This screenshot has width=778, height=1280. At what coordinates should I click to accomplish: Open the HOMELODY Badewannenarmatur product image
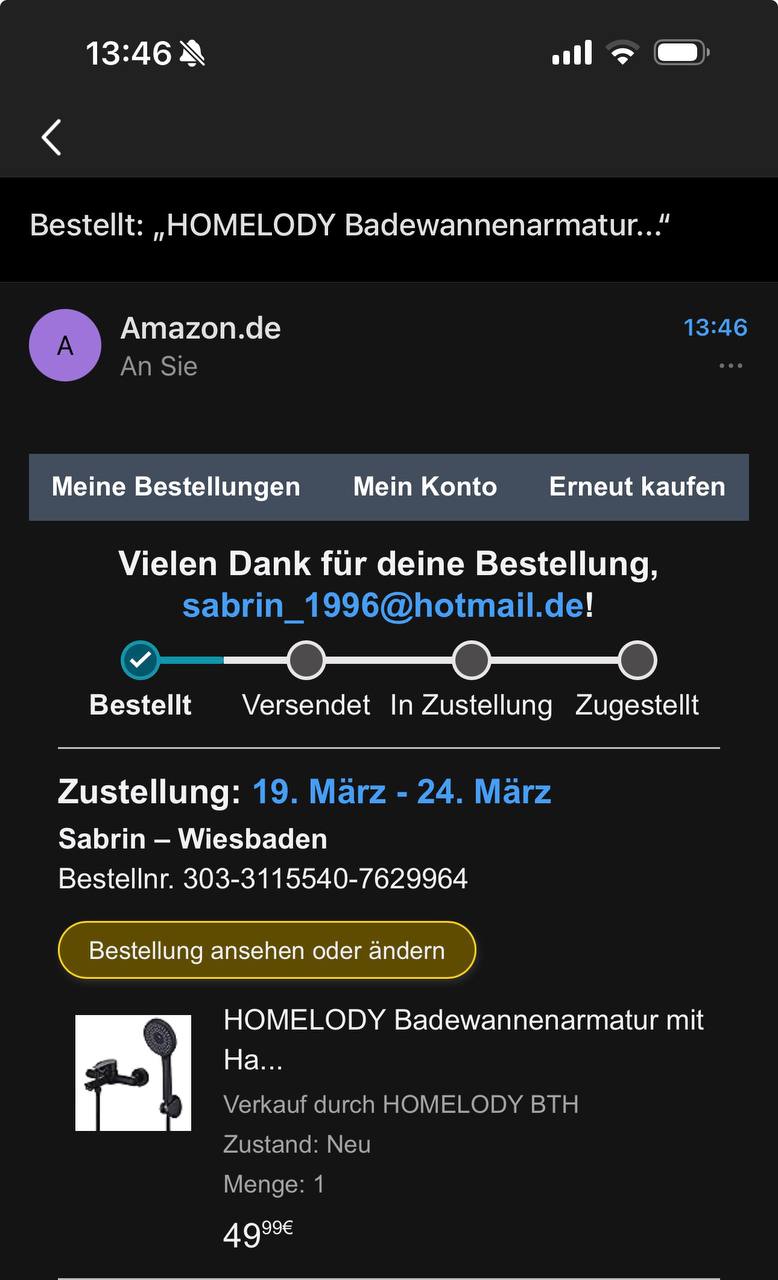point(133,1073)
